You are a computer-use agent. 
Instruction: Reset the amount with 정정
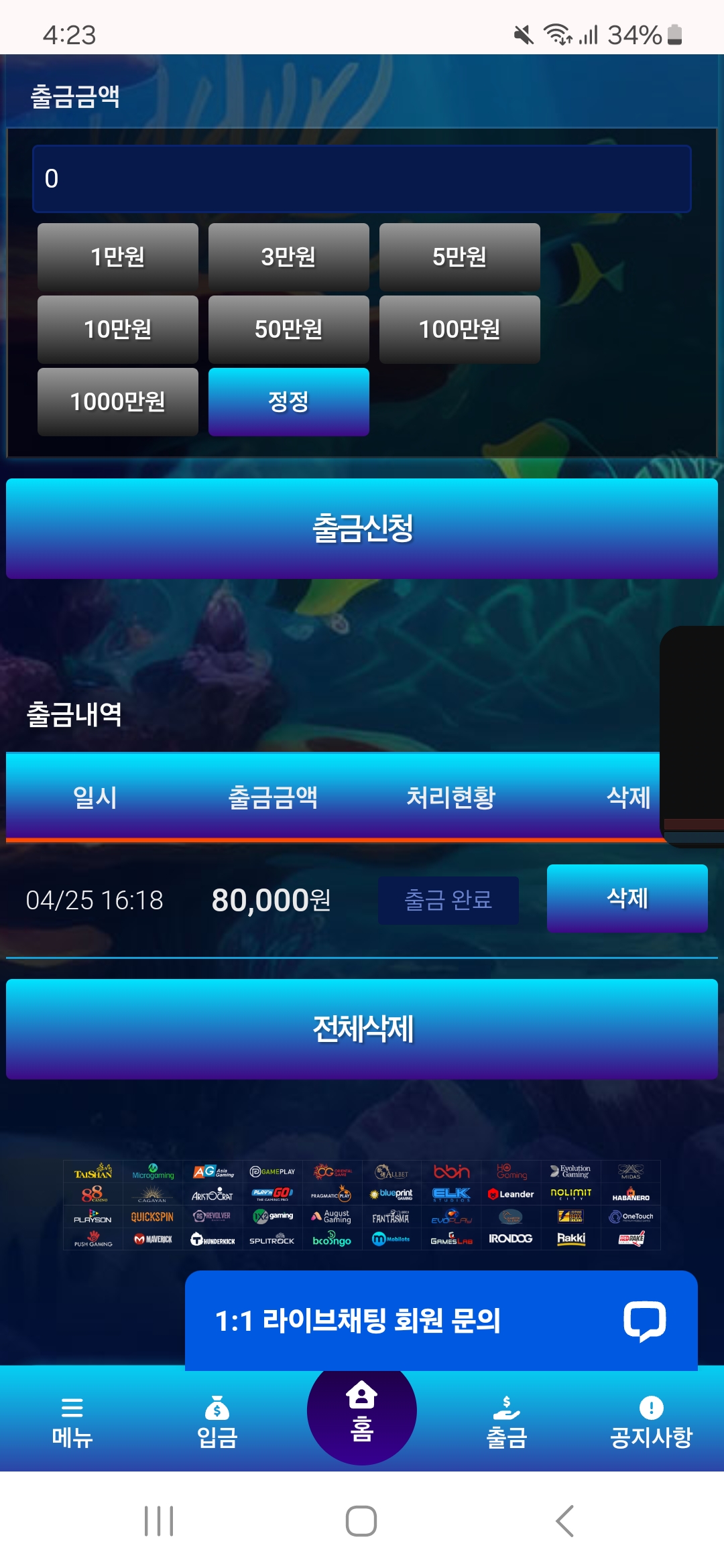tap(289, 401)
